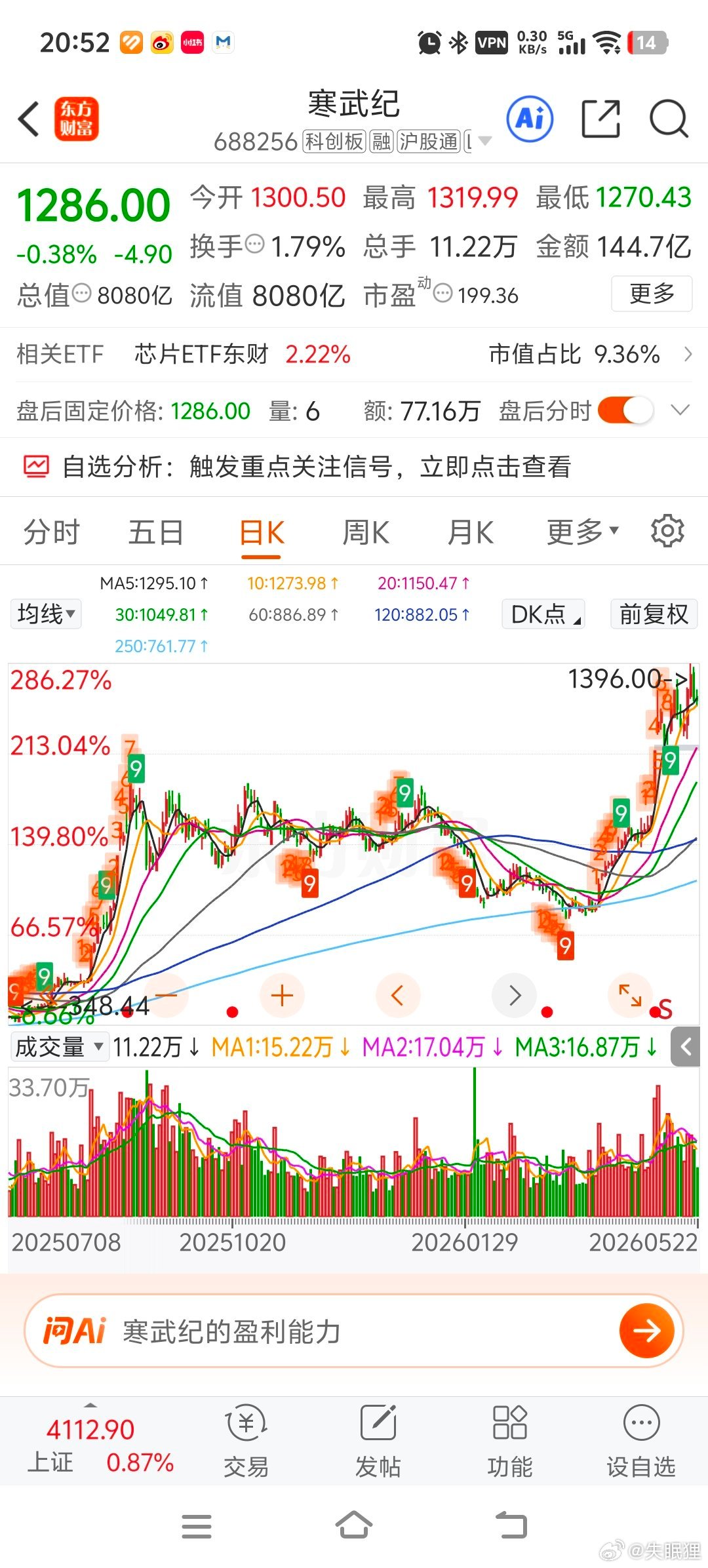Open the 前复权 adjustment option
Screen dimensions: 708x1568
pos(654,614)
